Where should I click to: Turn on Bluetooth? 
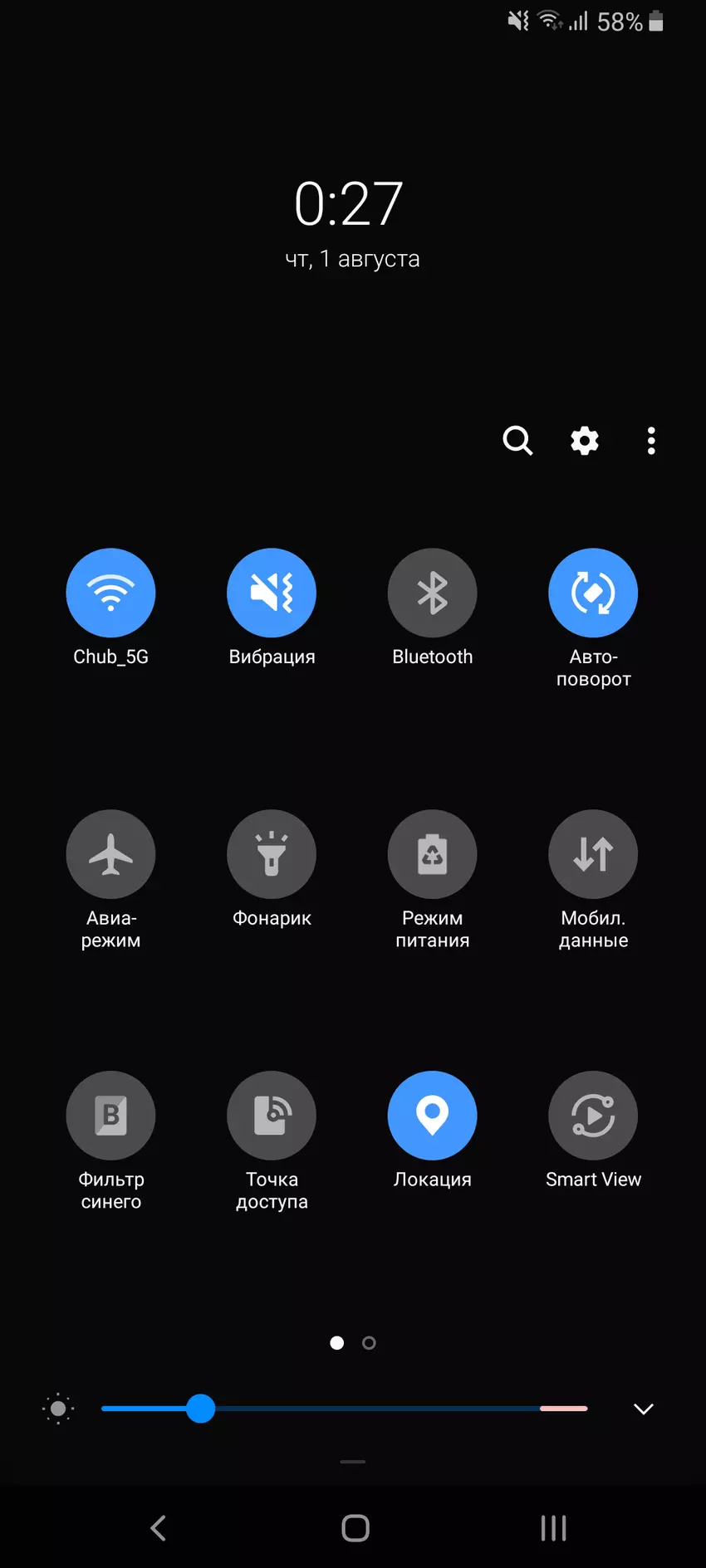432,593
